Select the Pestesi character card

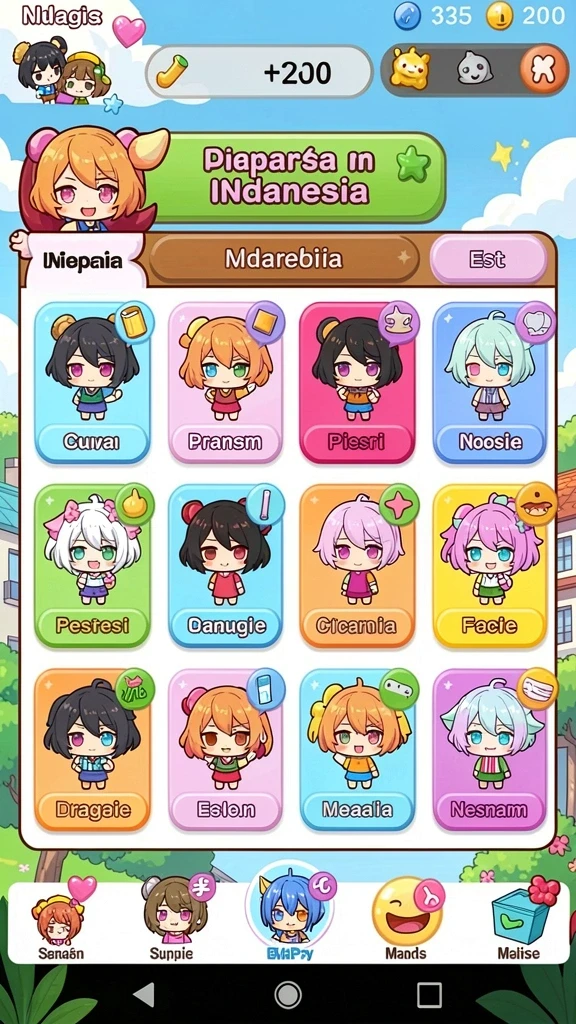coord(93,566)
